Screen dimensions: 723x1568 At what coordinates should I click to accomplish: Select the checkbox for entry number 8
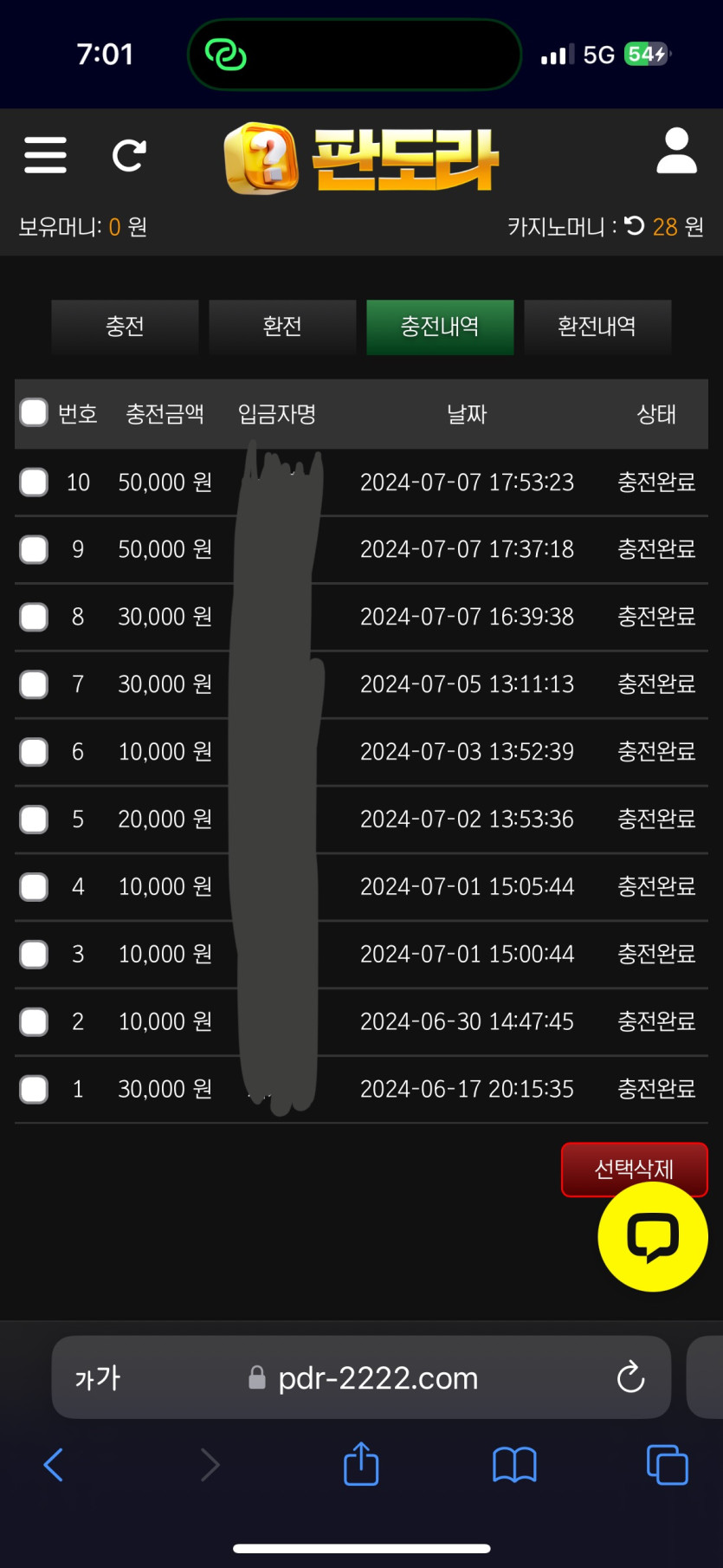(x=34, y=617)
